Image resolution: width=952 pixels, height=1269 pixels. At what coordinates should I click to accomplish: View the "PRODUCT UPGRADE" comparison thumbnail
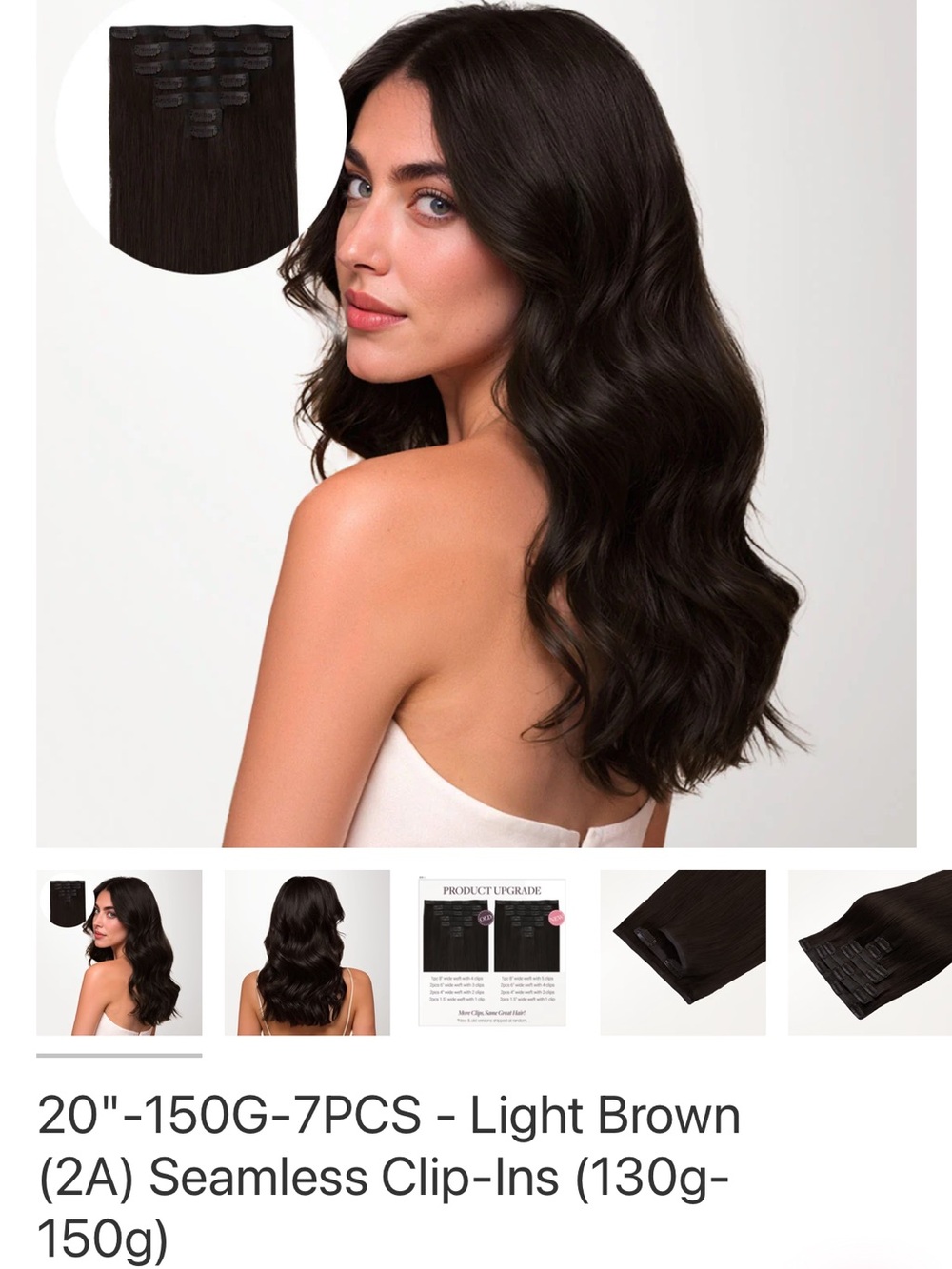[x=492, y=947]
